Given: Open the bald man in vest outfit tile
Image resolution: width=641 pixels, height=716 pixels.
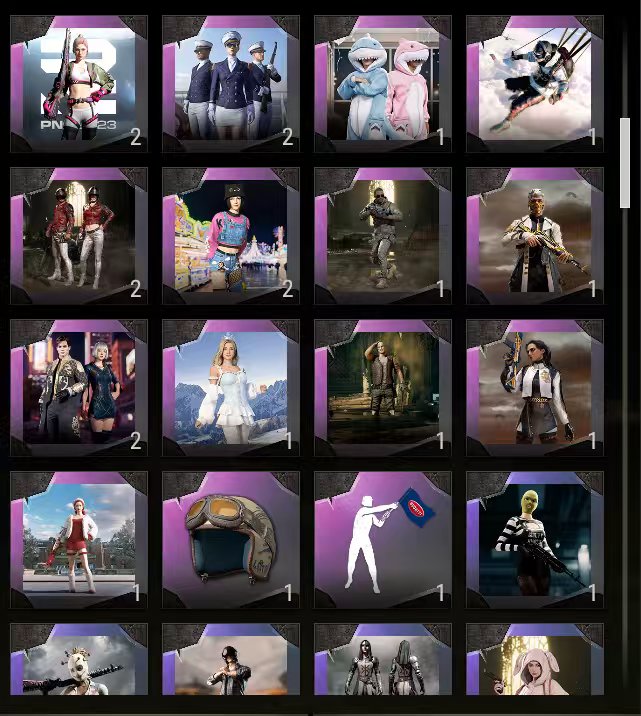Looking at the screenshot, I should coord(383,388).
